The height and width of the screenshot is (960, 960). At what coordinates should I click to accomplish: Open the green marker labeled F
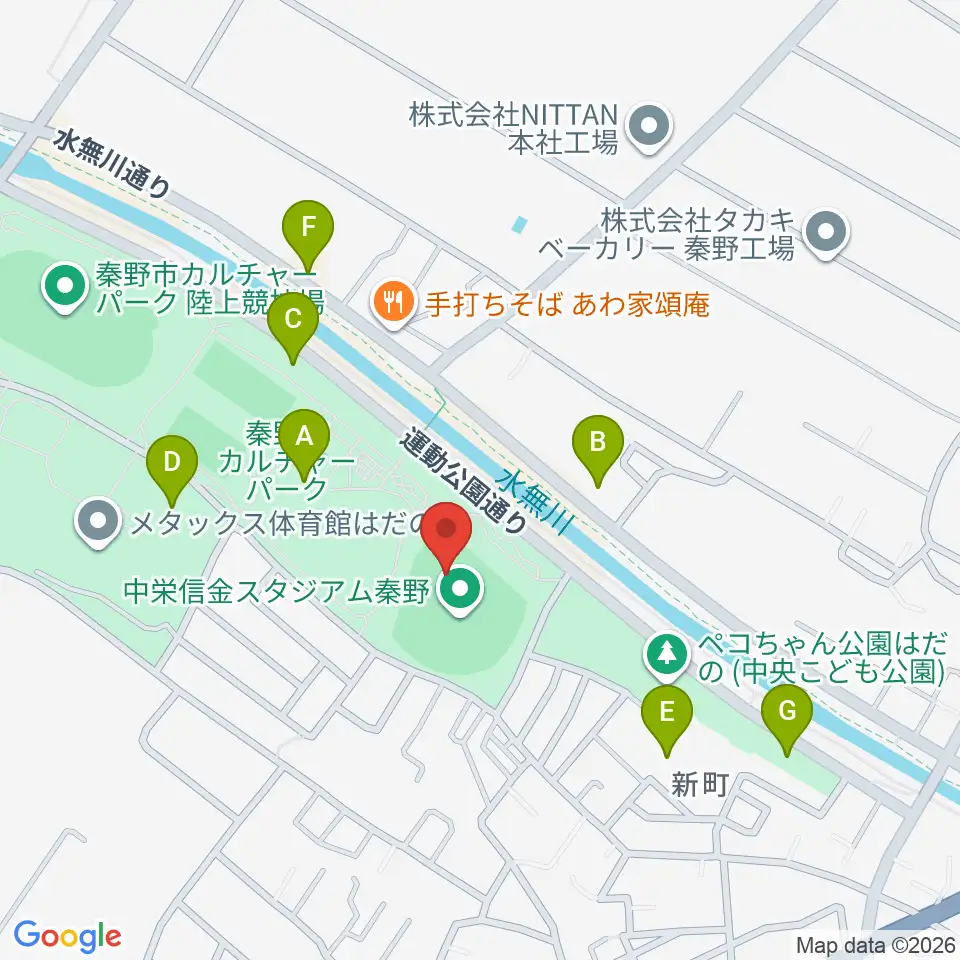point(308,236)
